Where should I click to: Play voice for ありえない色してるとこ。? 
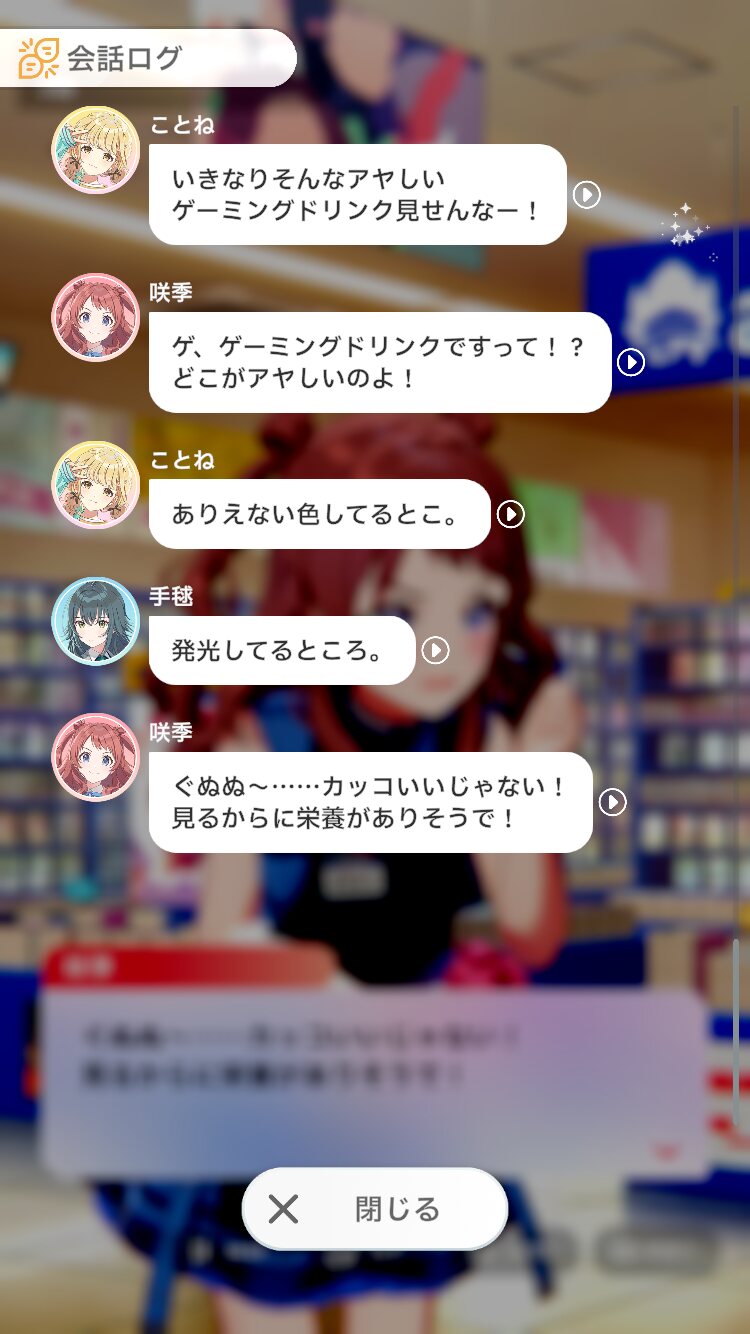coord(510,514)
